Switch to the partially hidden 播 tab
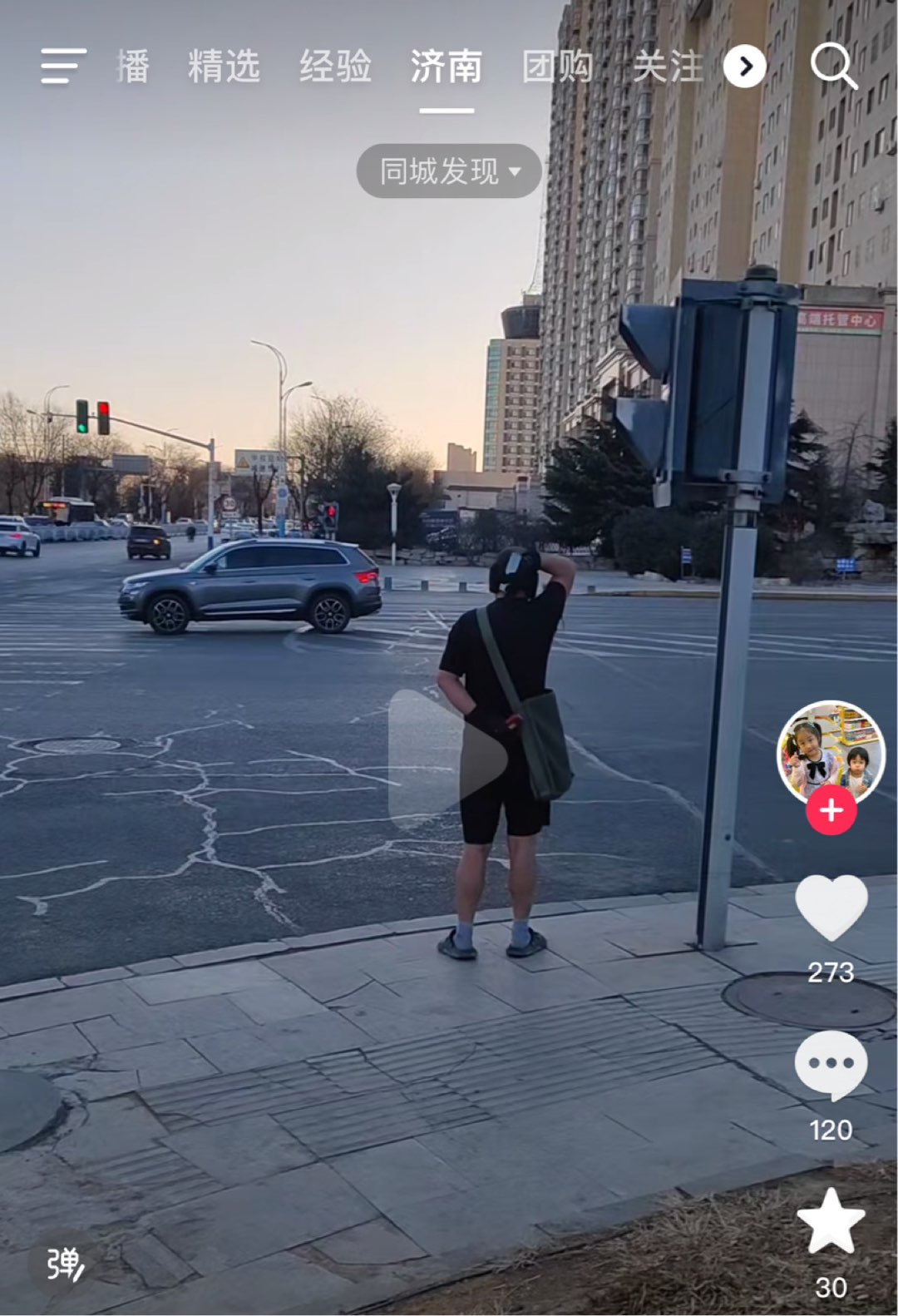Viewport: 898px width, 1316px height. click(x=133, y=67)
